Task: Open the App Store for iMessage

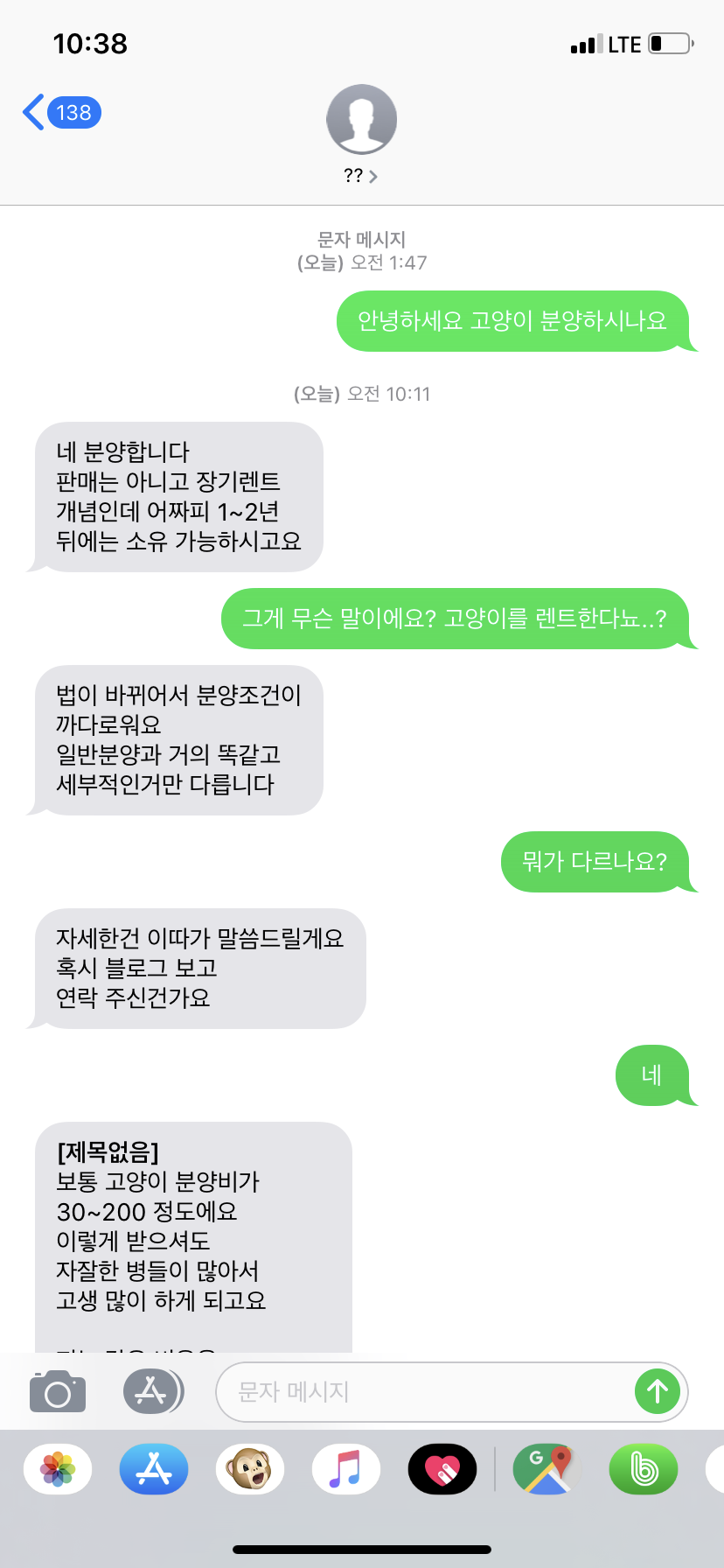Action: [154, 1469]
